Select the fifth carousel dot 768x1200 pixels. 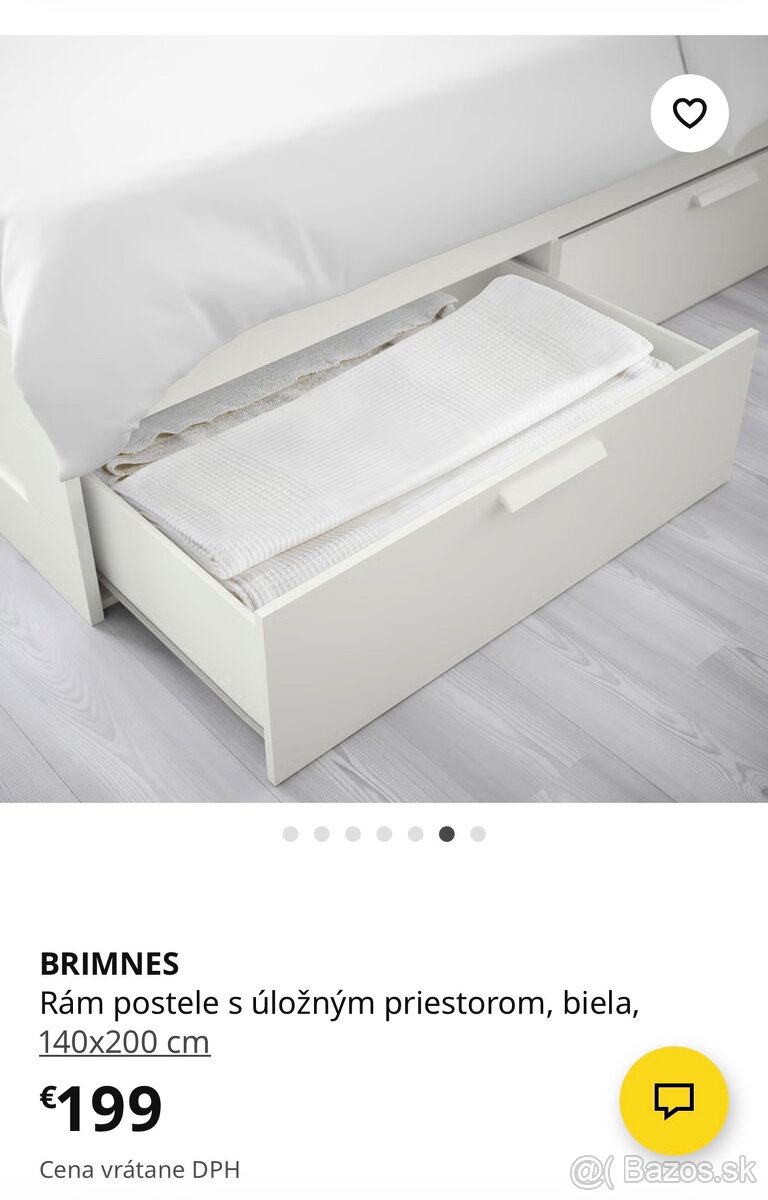[416, 832]
